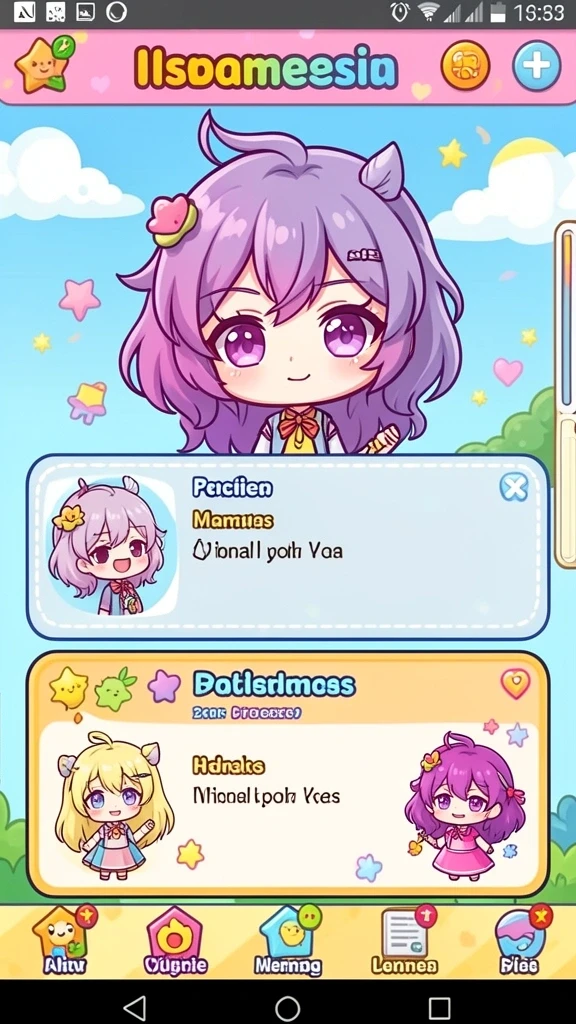Switch to the Mernog tab

(x=288, y=941)
